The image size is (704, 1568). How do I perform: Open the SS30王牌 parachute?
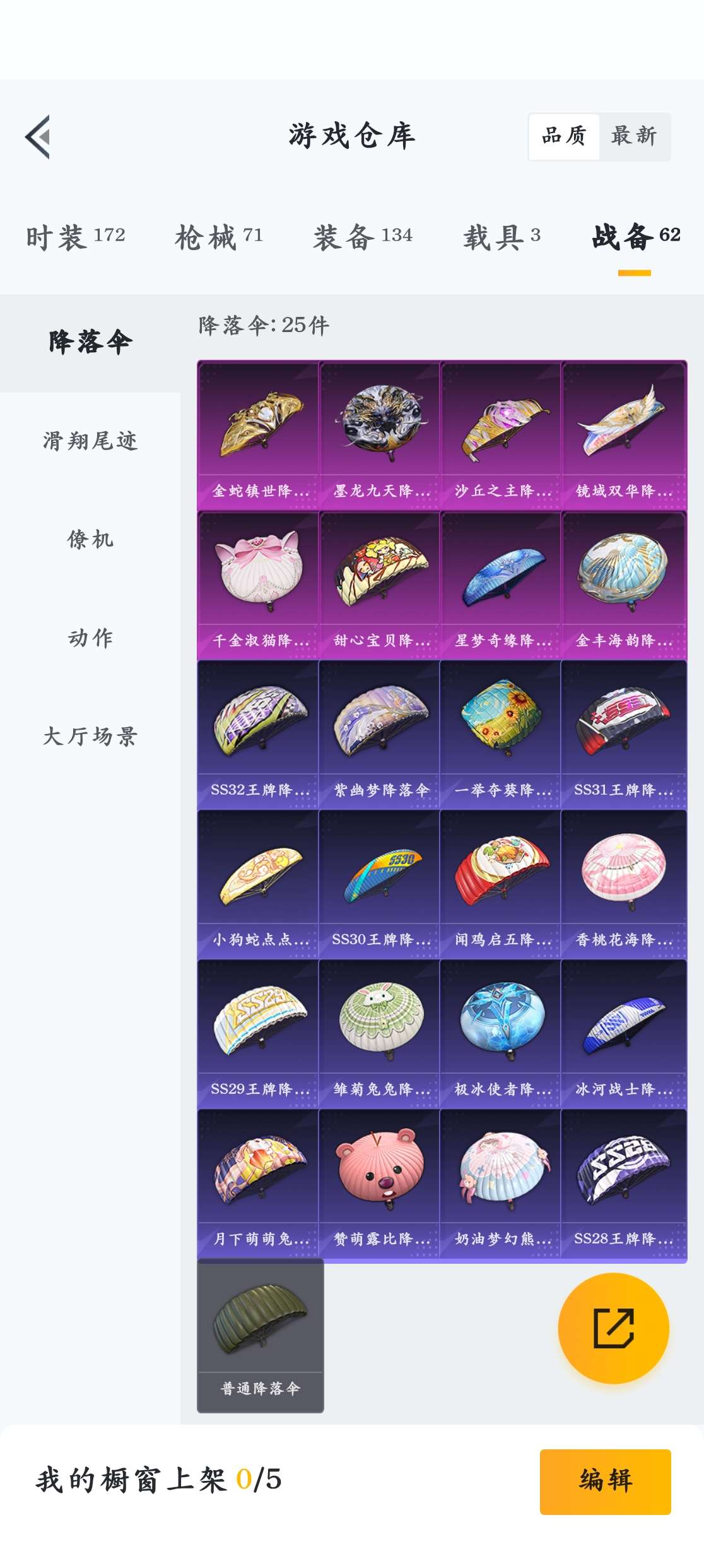pyautogui.click(x=380, y=883)
